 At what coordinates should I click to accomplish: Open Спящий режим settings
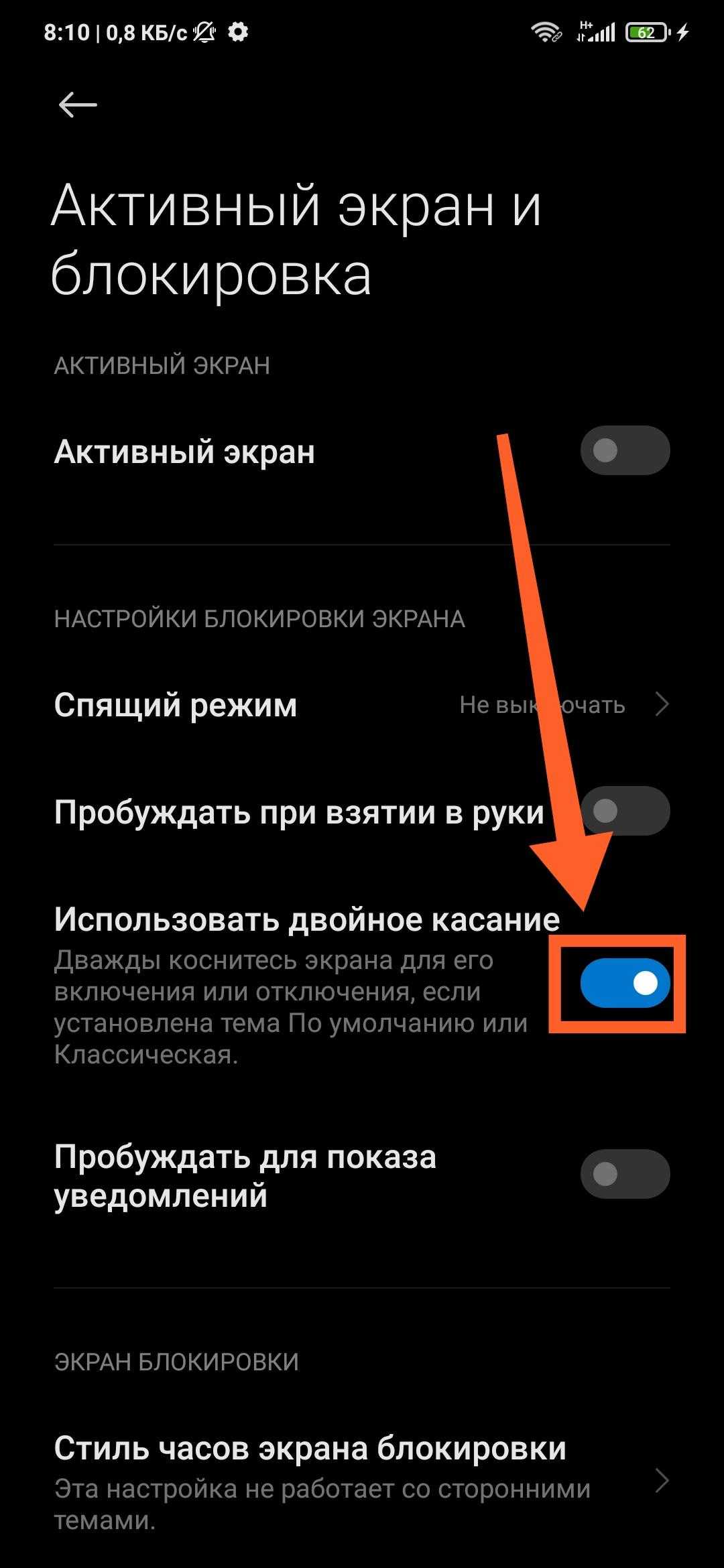pyautogui.click(x=362, y=705)
